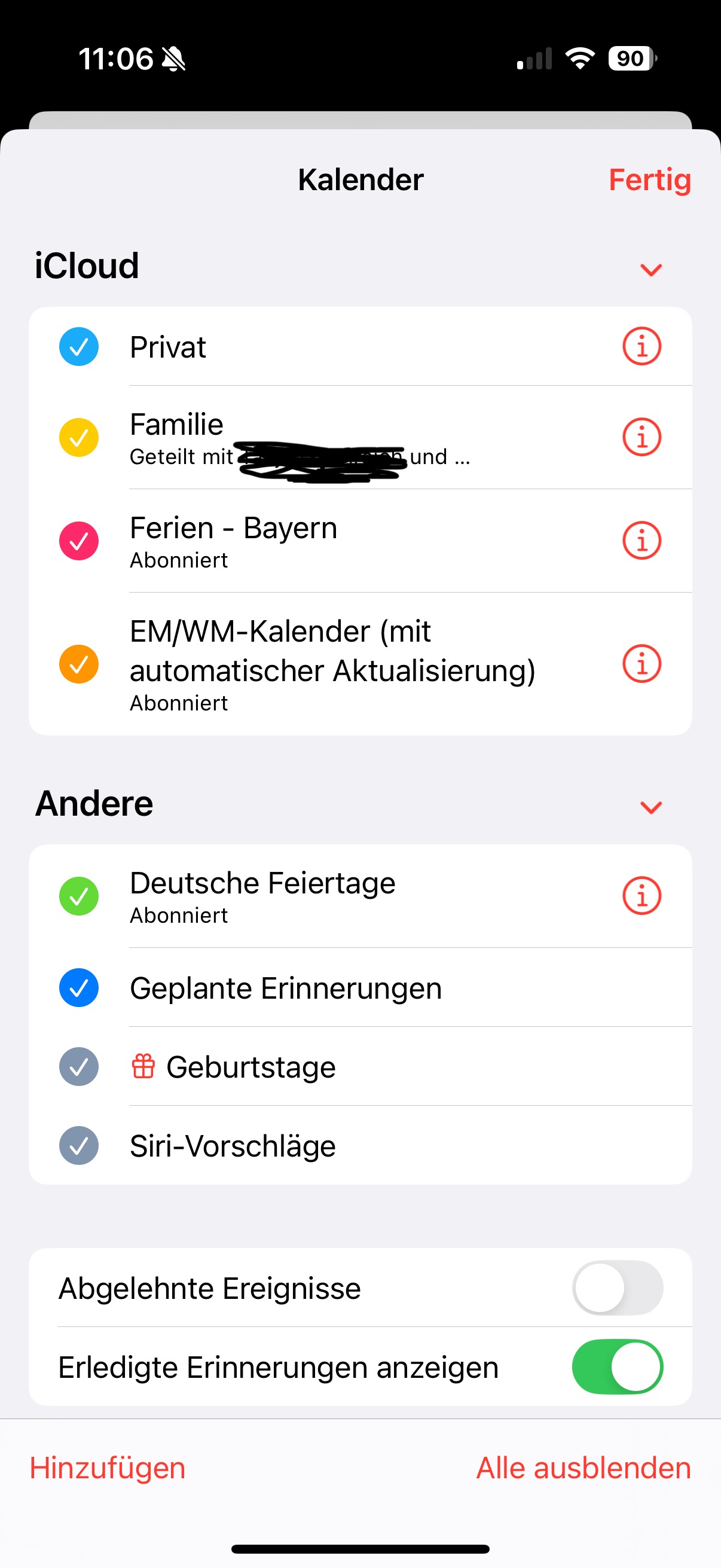721x1568 pixels.
Task: Uncheck Deutsche Feiertage calendar
Action: [79, 896]
